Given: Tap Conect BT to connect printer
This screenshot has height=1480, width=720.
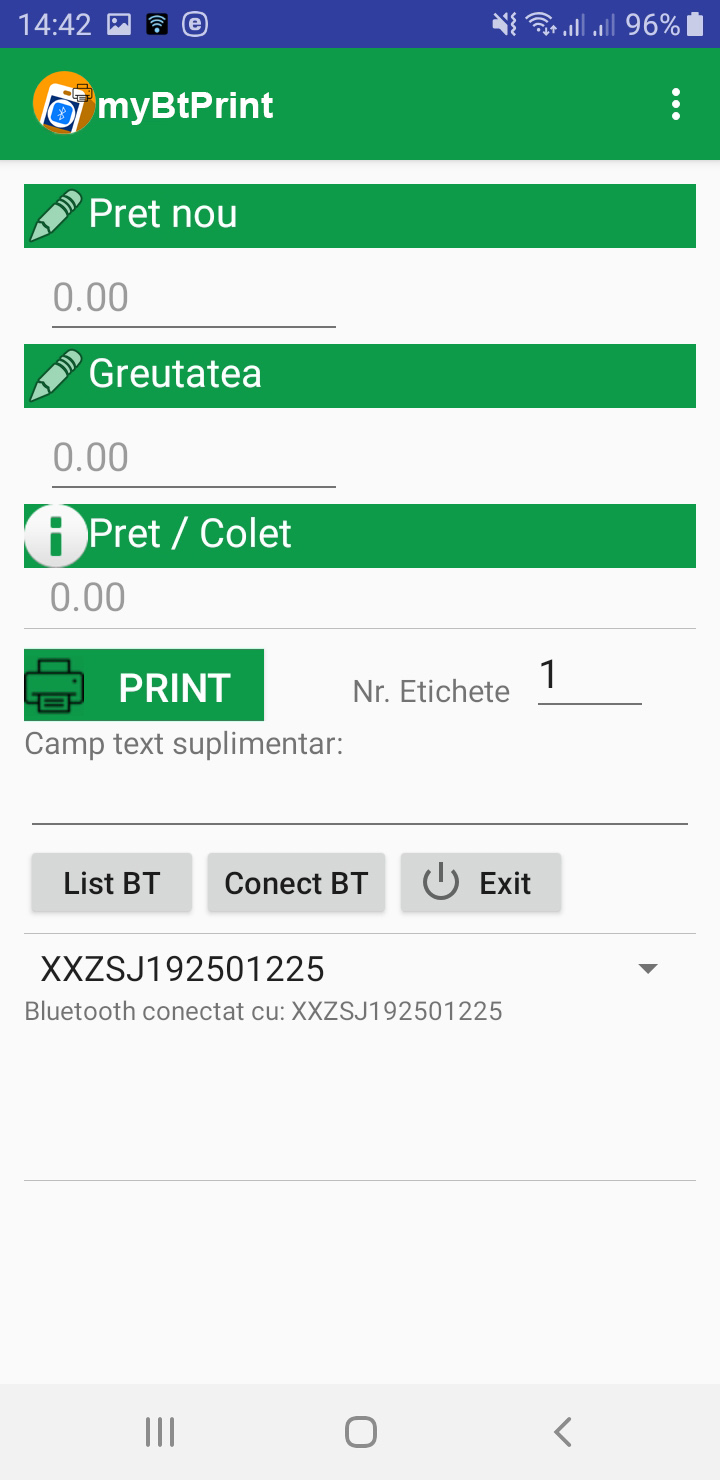Looking at the screenshot, I should tap(296, 883).
